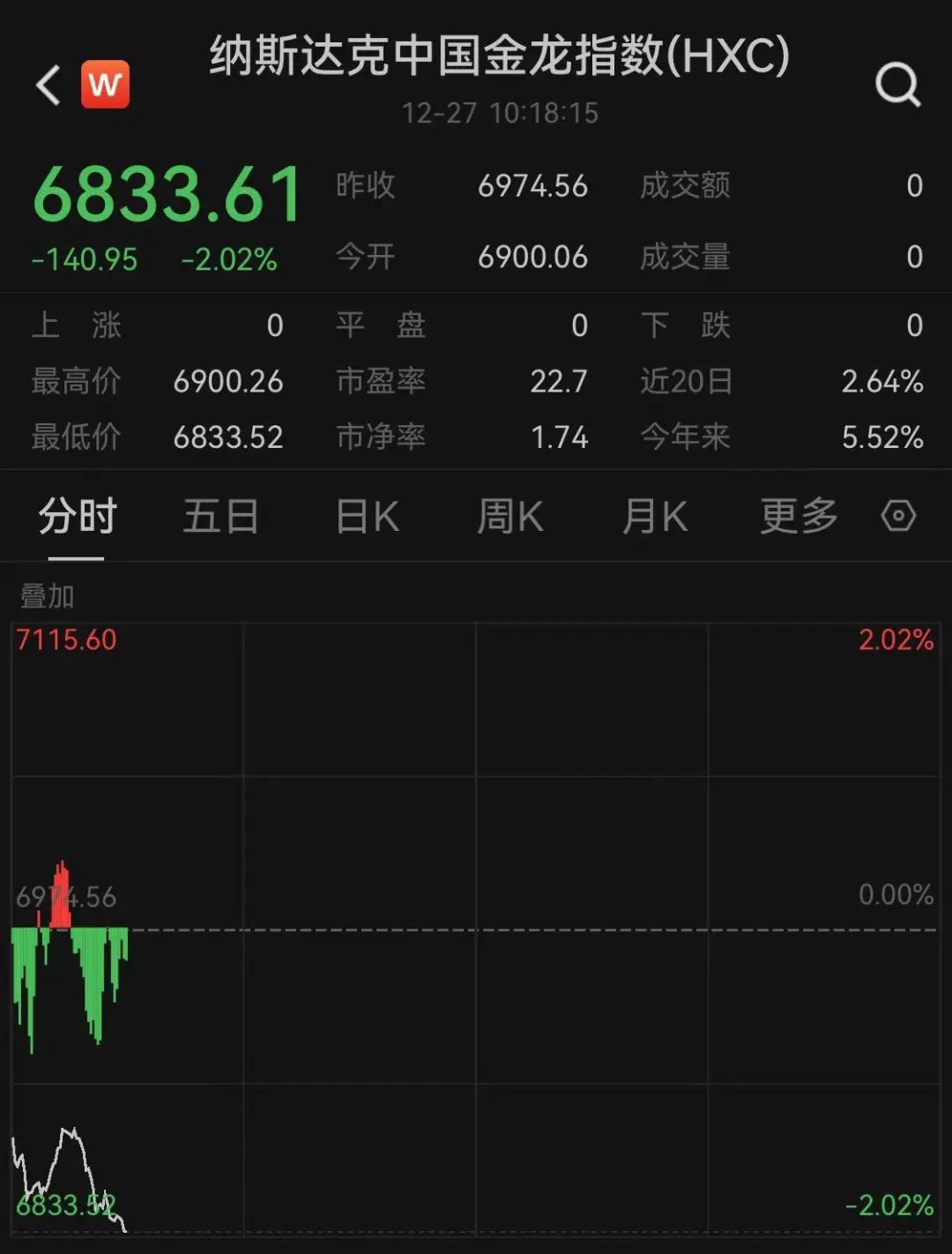Open the 叠加 overlay option

(x=46, y=595)
